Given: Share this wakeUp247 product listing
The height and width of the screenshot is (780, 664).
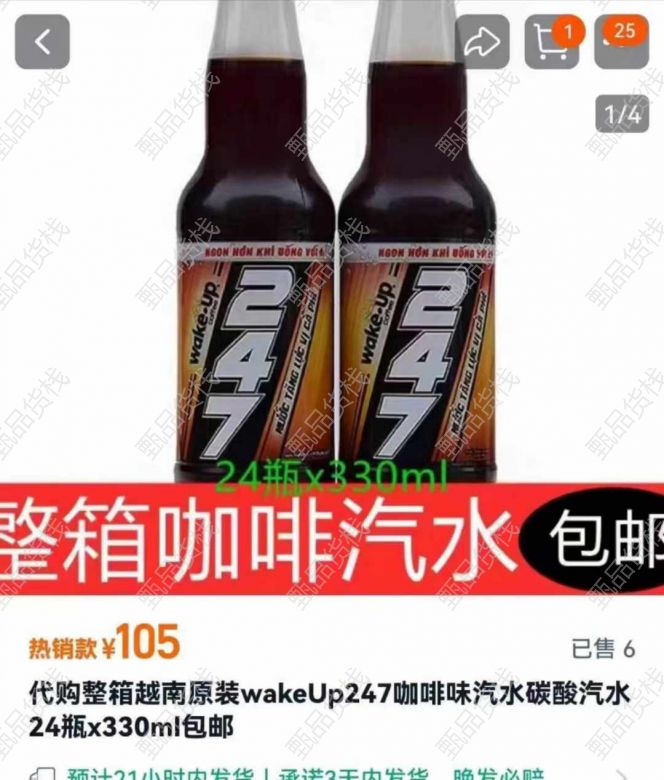Looking at the screenshot, I should coord(483,43).
